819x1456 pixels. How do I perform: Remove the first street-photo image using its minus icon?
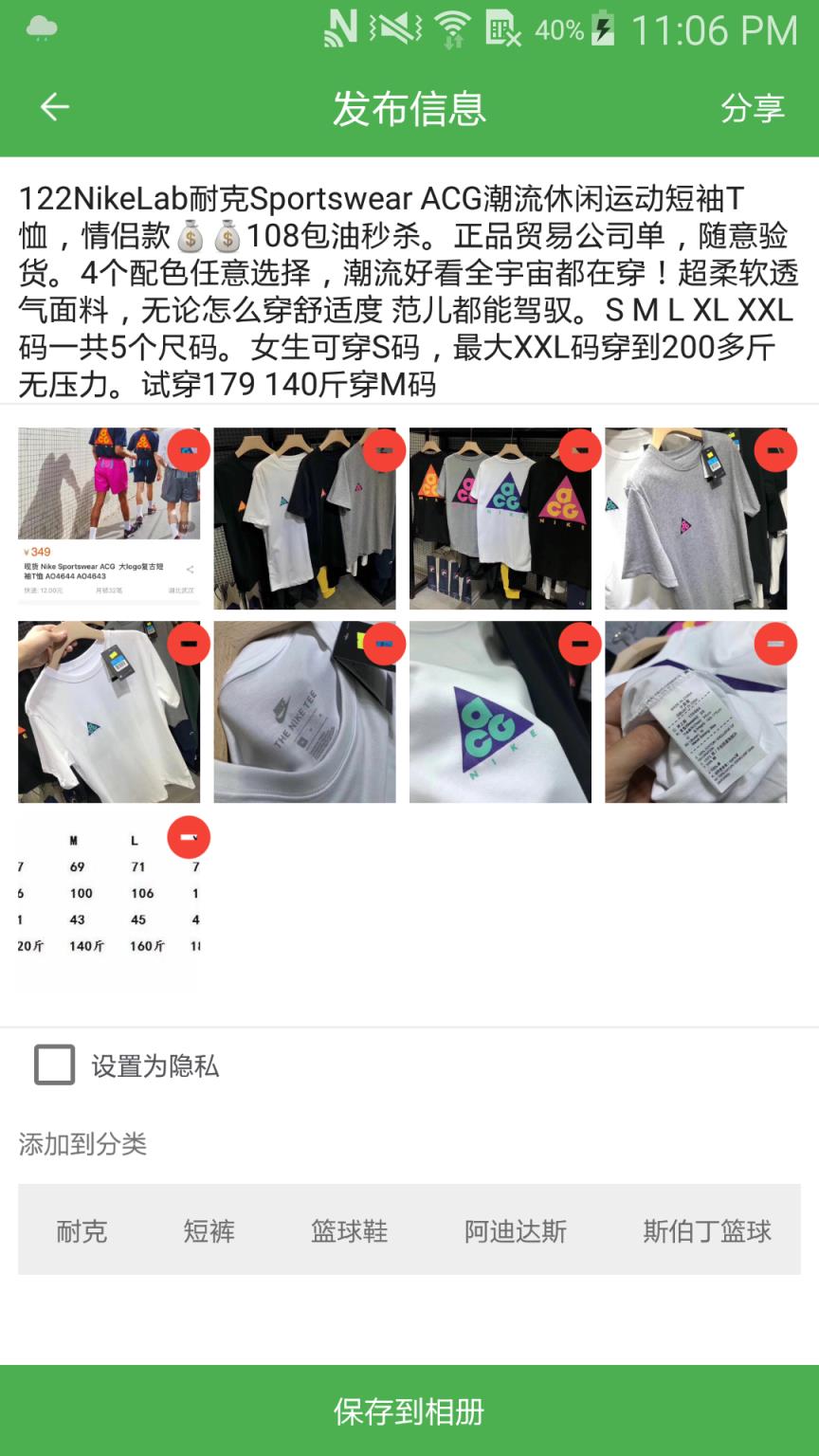point(189,450)
